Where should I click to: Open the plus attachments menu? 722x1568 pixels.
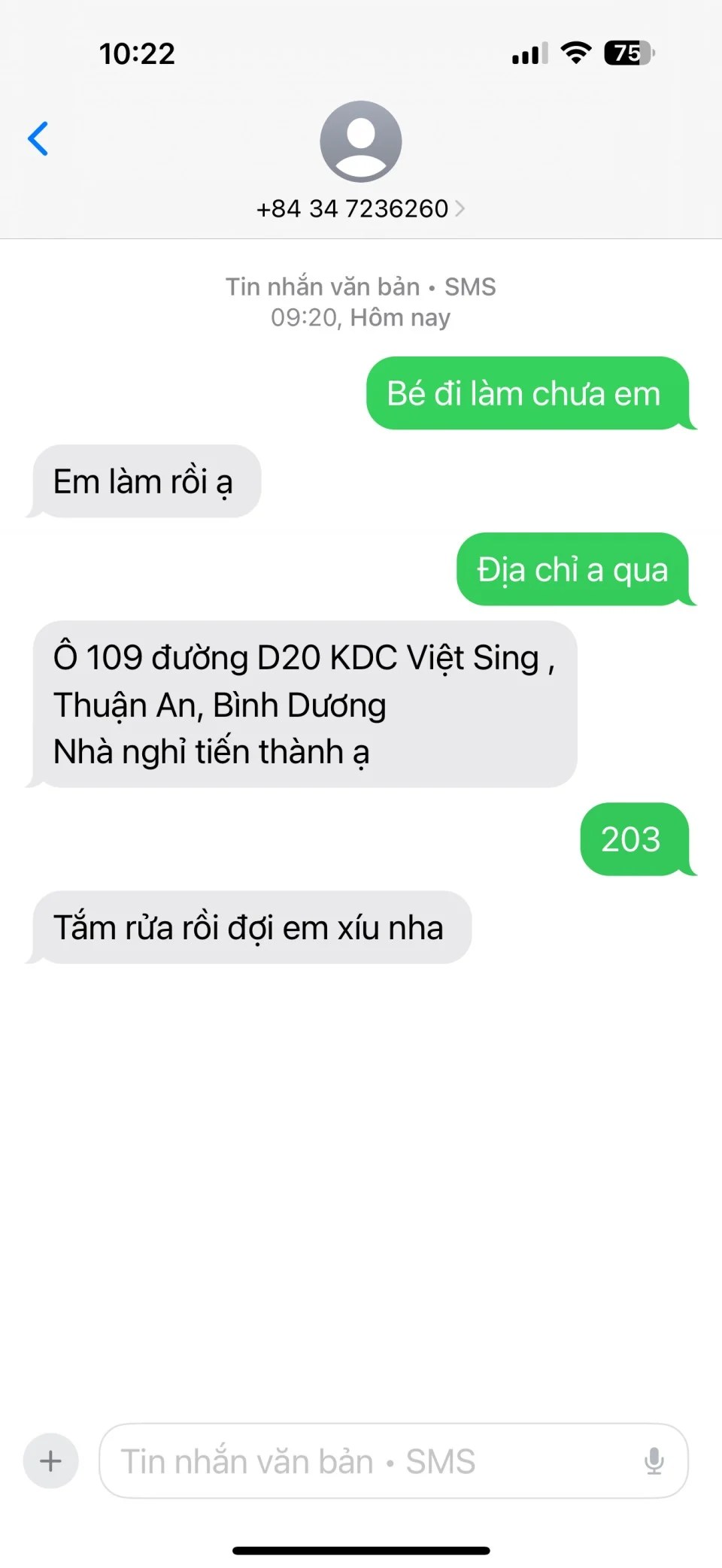tap(50, 1460)
